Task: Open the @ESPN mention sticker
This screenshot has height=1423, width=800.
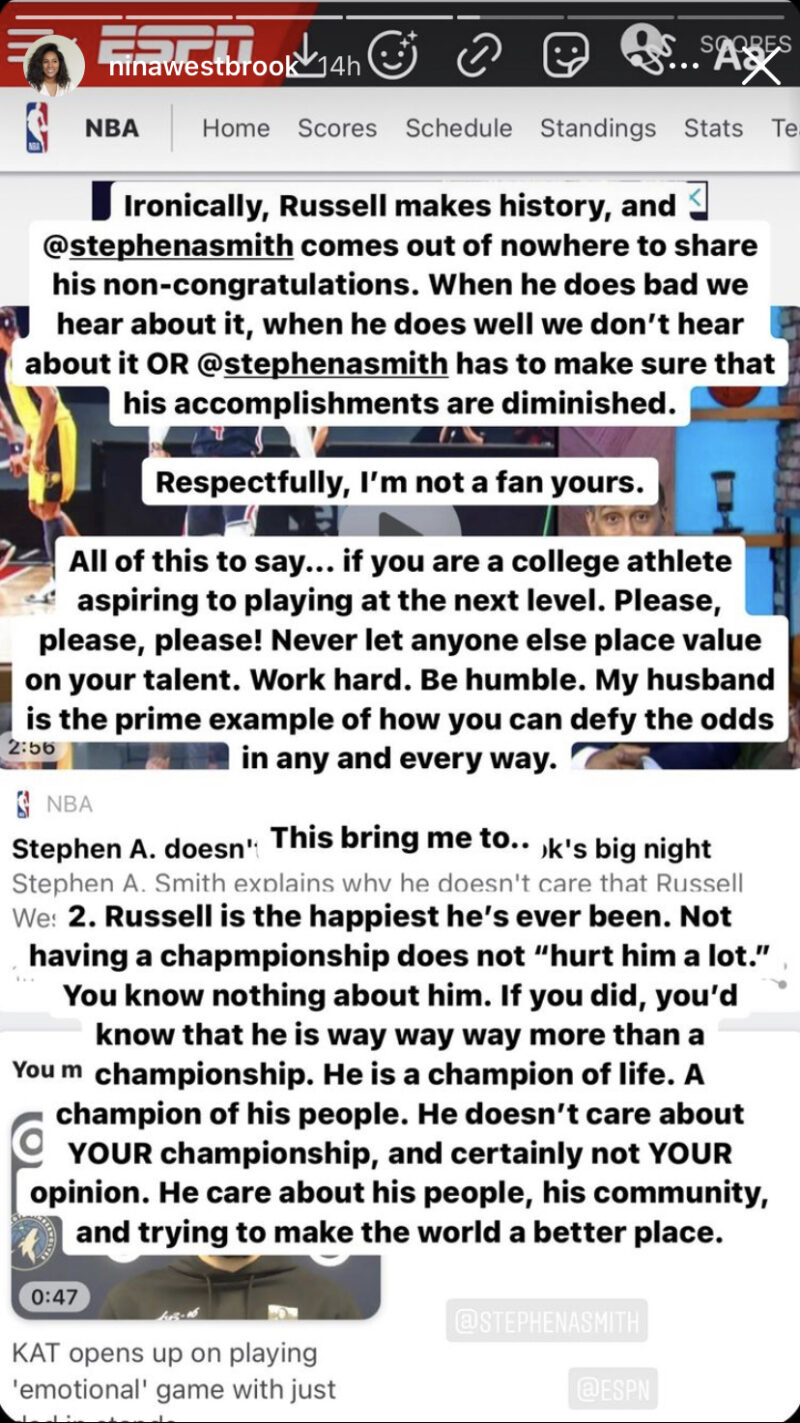Action: [x=614, y=1388]
